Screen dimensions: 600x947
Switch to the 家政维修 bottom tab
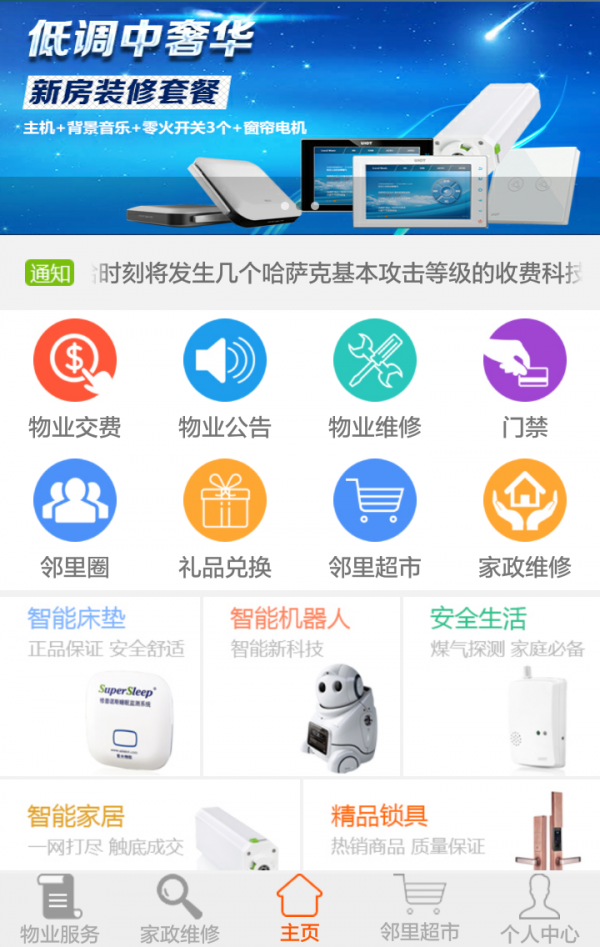(x=180, y=908)
